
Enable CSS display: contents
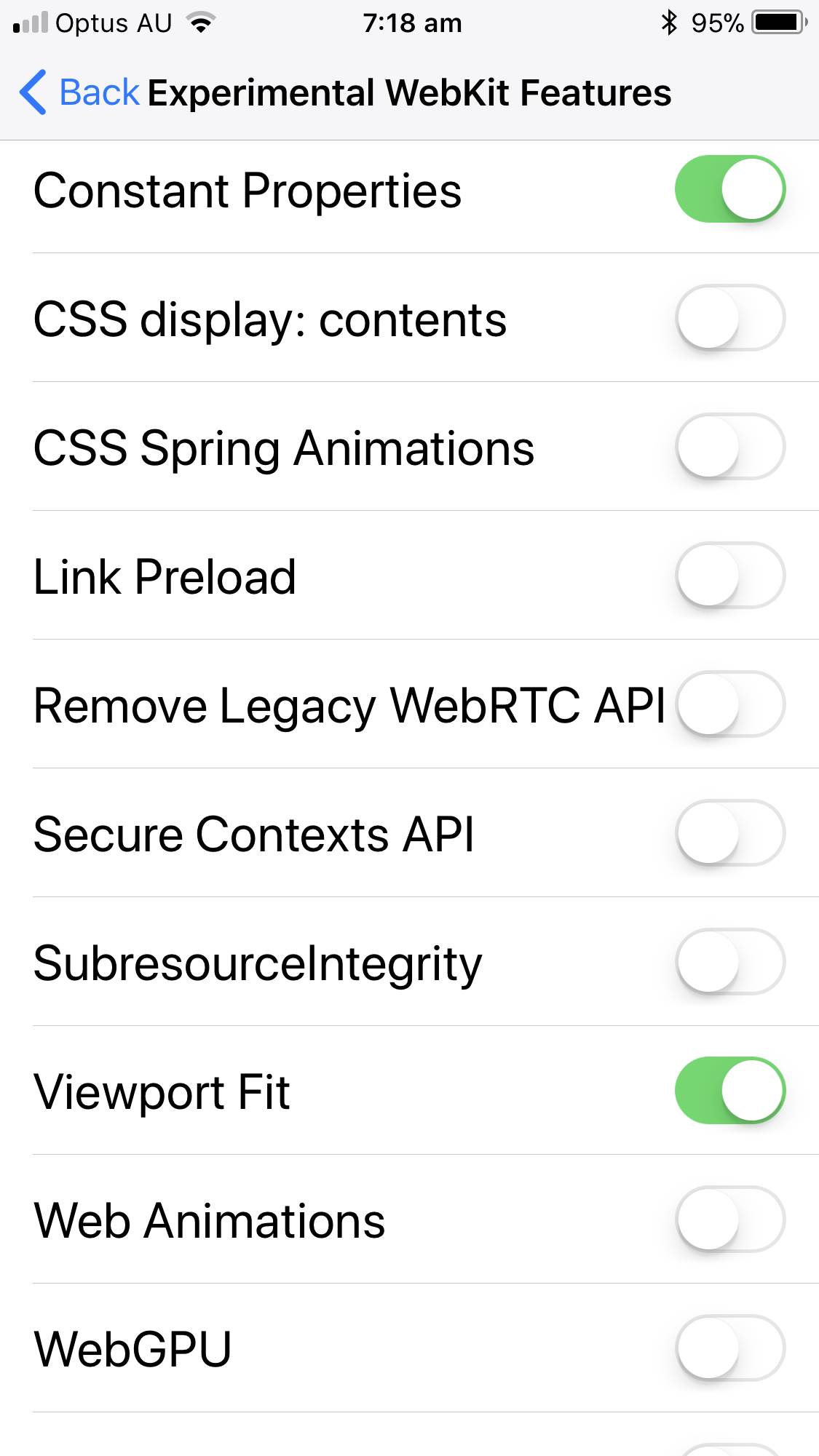click(730, 318)
